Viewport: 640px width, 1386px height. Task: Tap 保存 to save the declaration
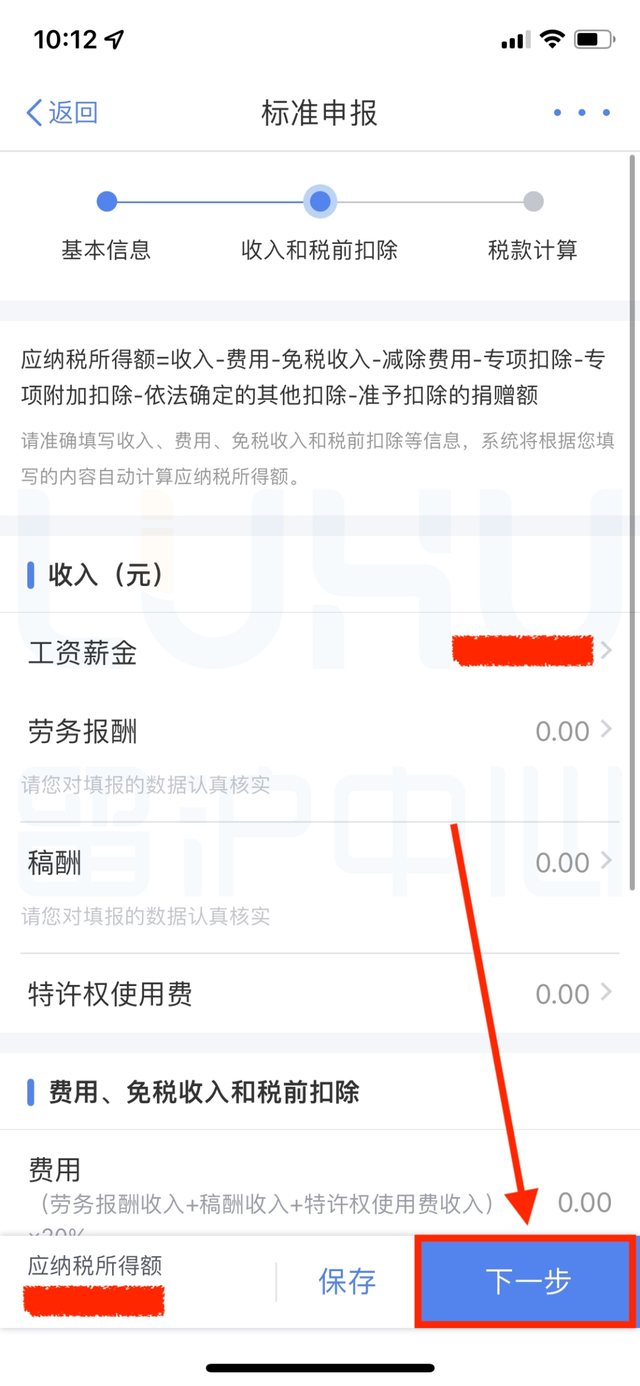click(x=347, y=1281)
